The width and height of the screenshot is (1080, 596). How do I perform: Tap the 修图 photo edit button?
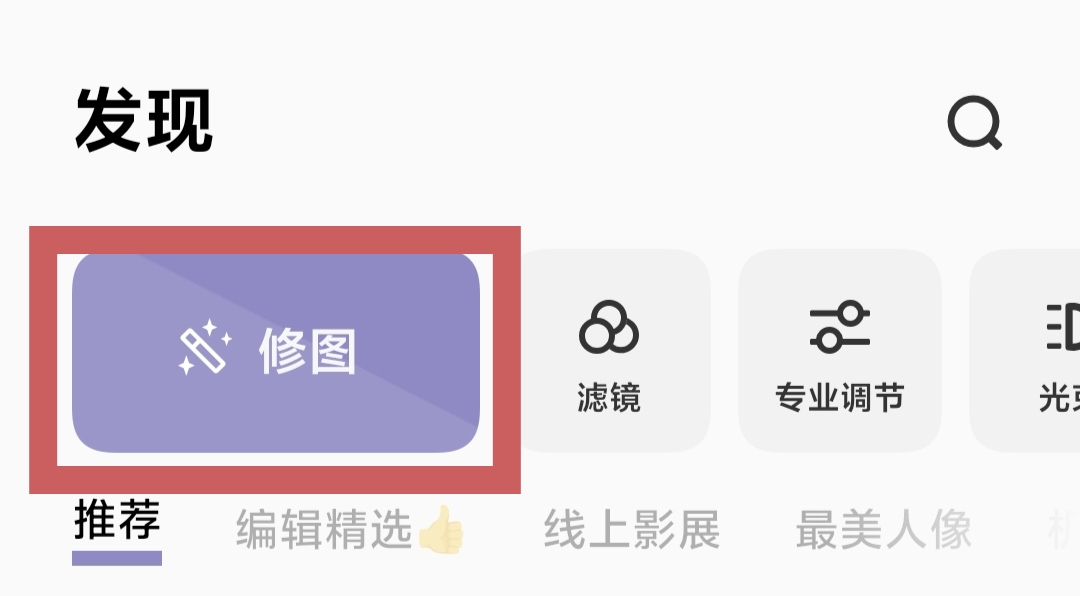pyautogui.click(x=275, y=352)
